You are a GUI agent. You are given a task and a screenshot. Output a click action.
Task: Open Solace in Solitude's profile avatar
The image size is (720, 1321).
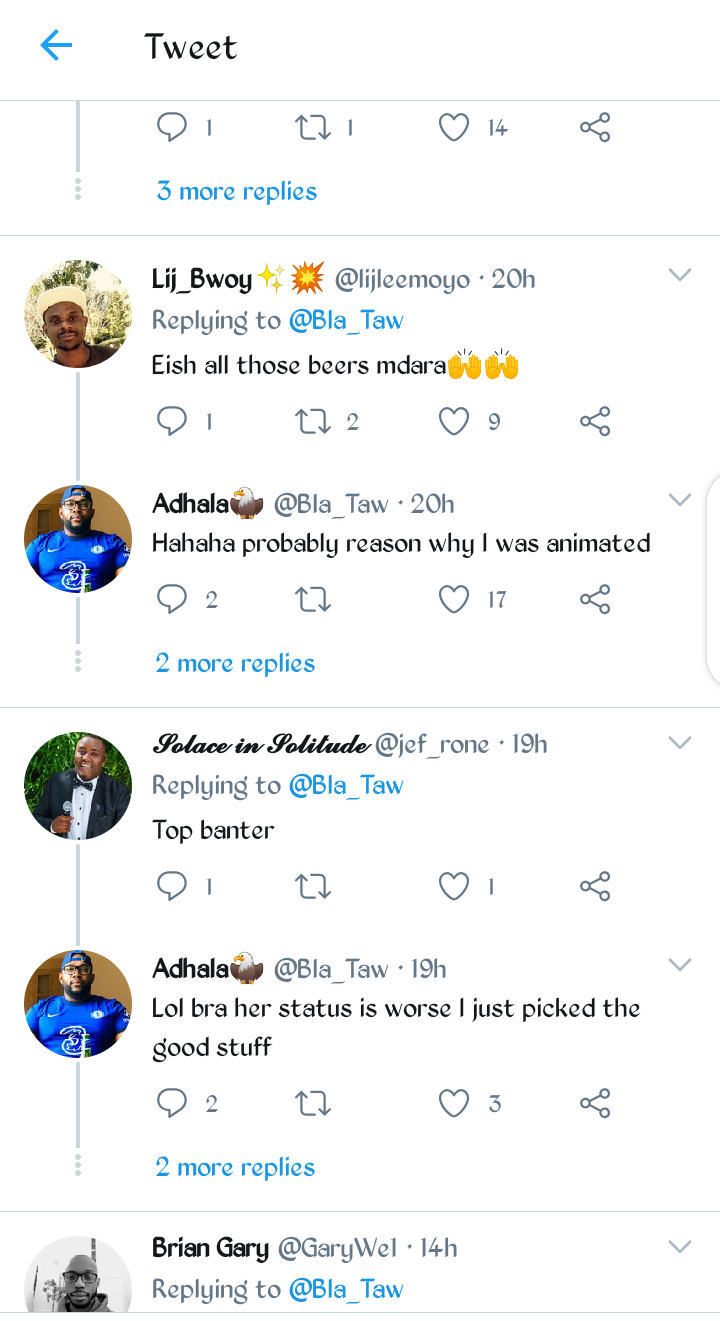(x=78, y=786)
